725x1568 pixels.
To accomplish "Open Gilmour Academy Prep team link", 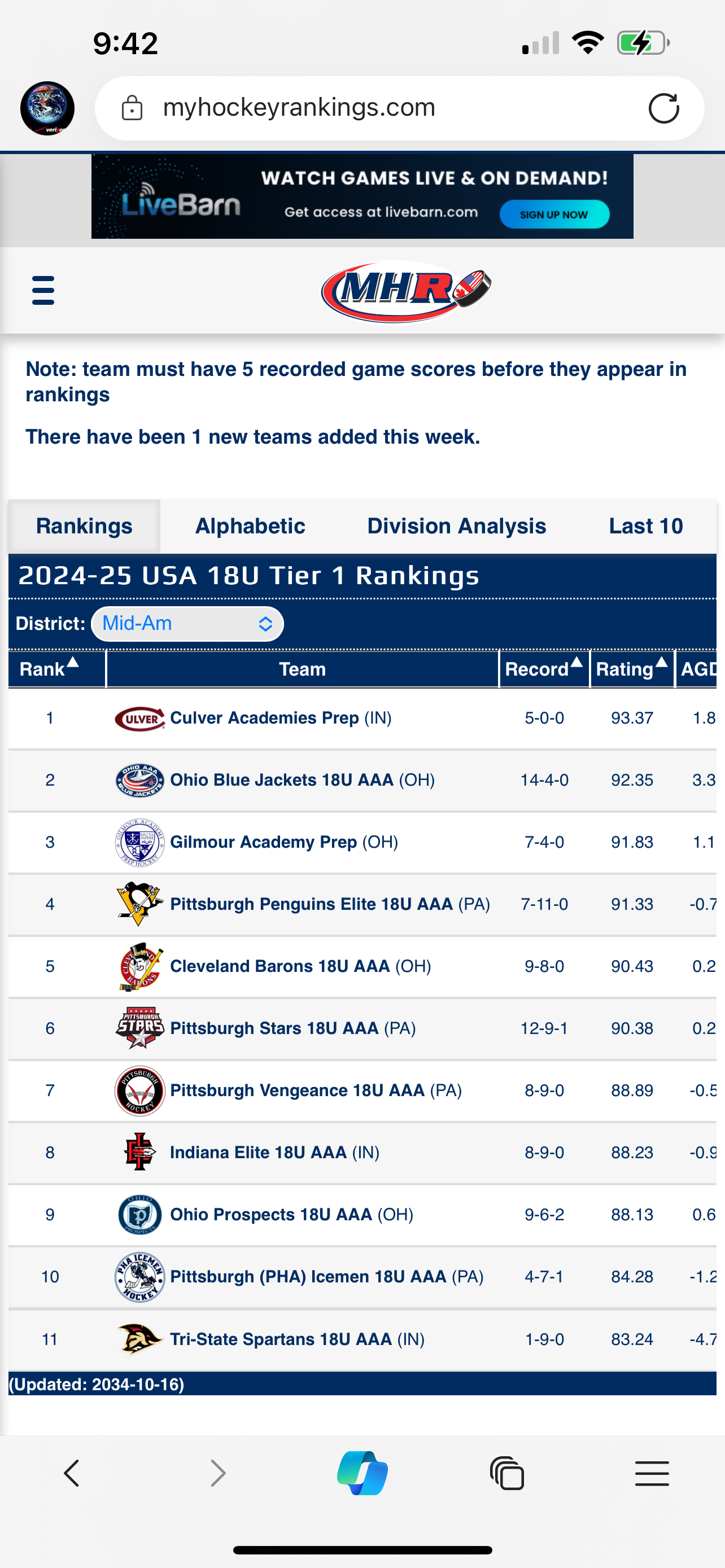I will pyautogui.click(x=263, y=842).
